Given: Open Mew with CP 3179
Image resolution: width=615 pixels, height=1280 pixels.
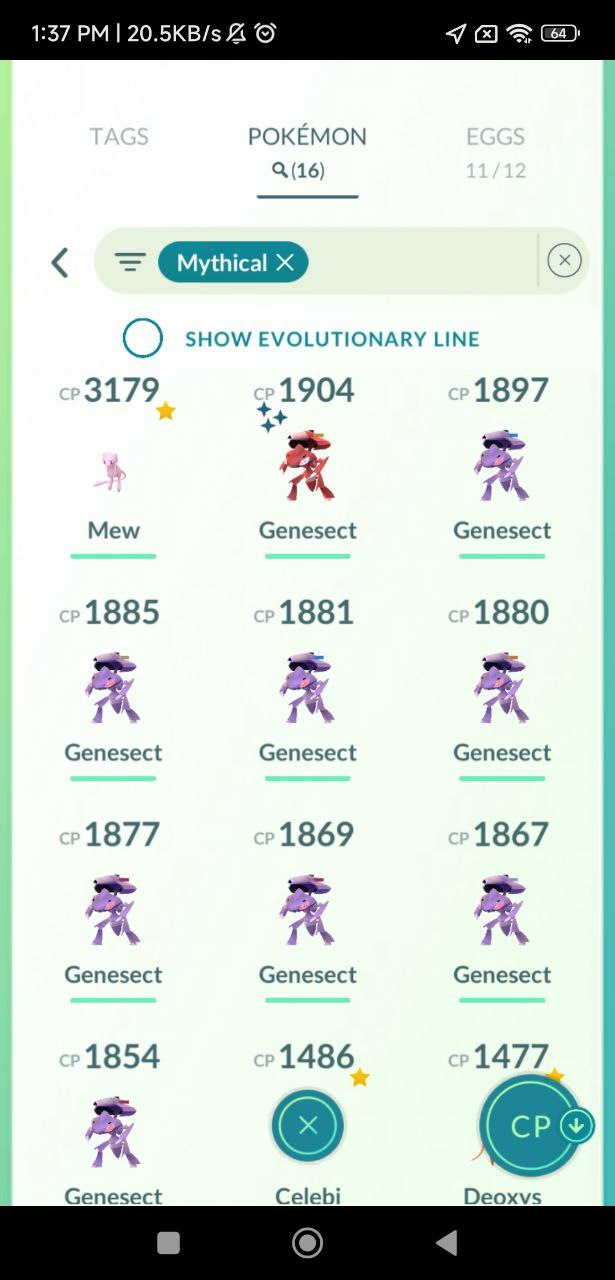Looking at the screenshot, I should point(113,470).
